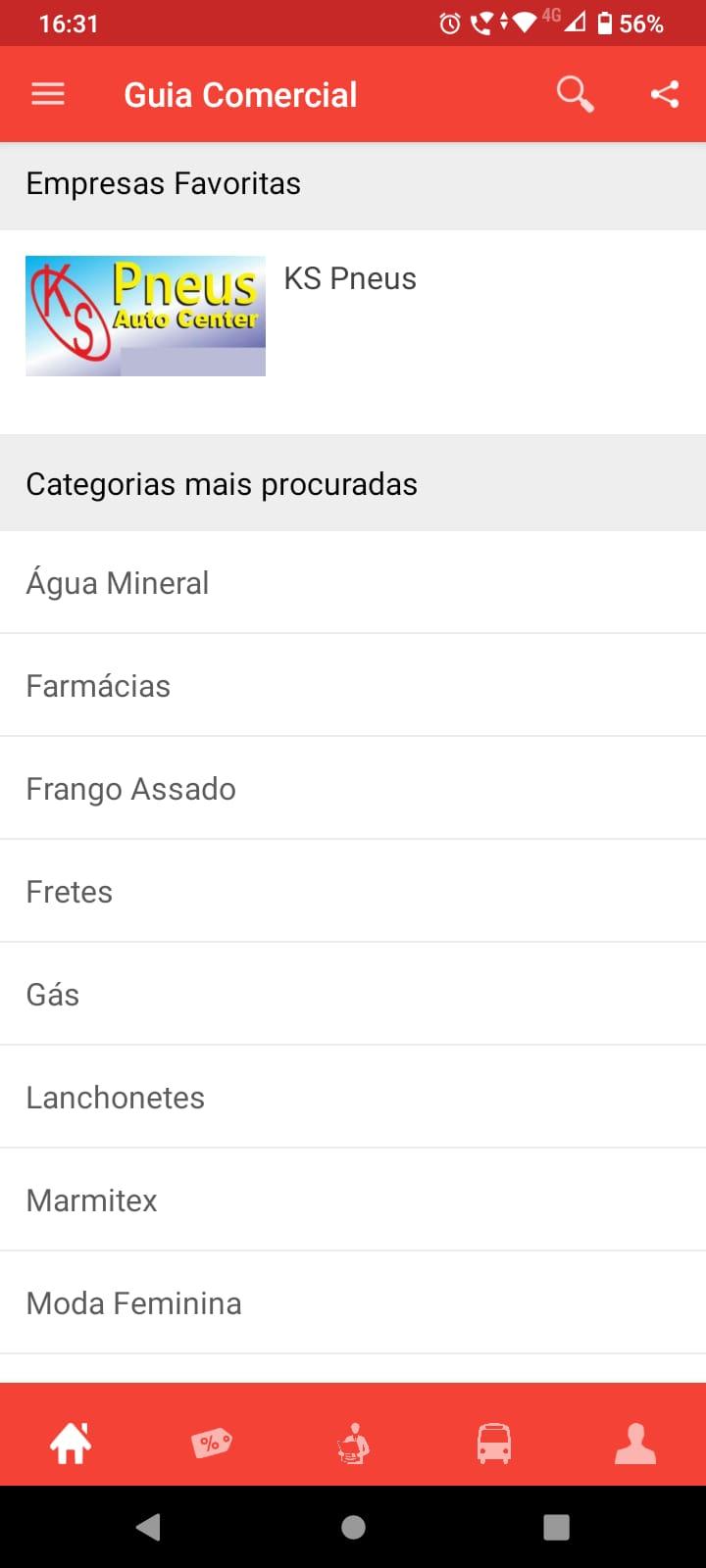This screenshot has height=1568, width=706.
Task: Open the hamburger drawer menu
Action: pyautogui.click(x=47, y=94)
